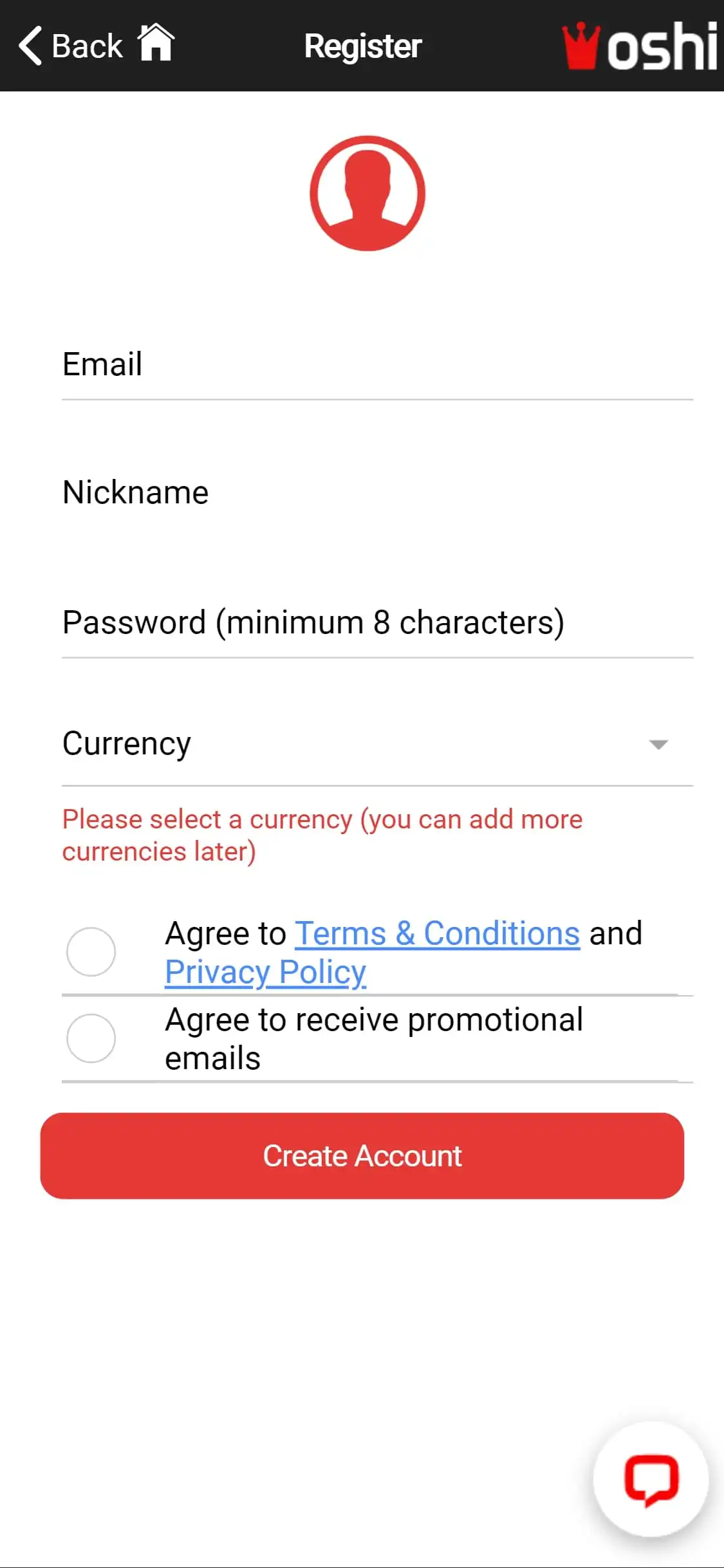Open the Terms & Conditions link

[x=437, y=933]
